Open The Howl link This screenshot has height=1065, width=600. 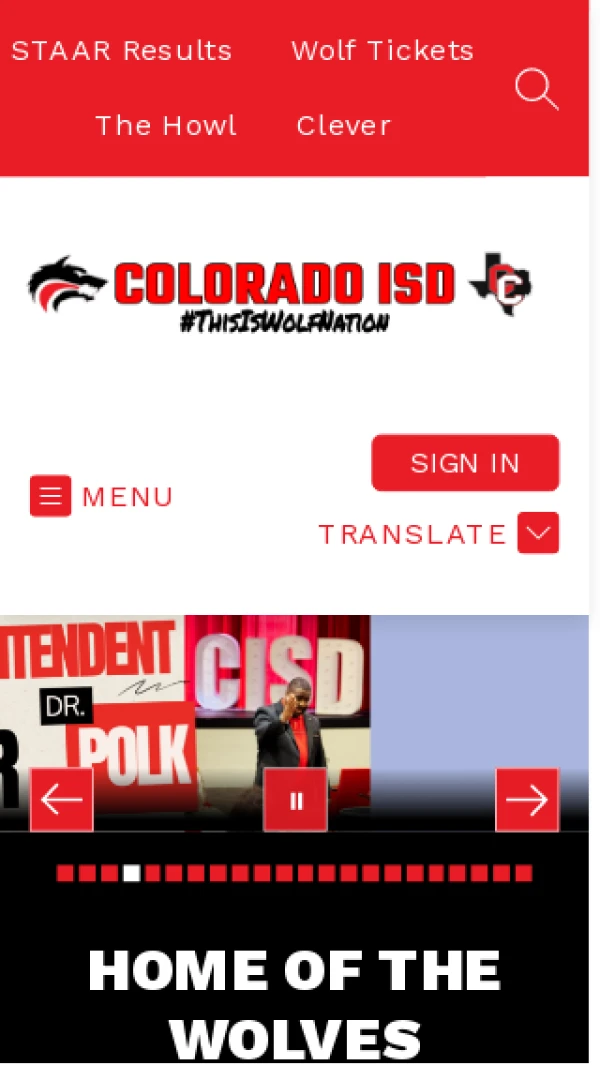166,125
